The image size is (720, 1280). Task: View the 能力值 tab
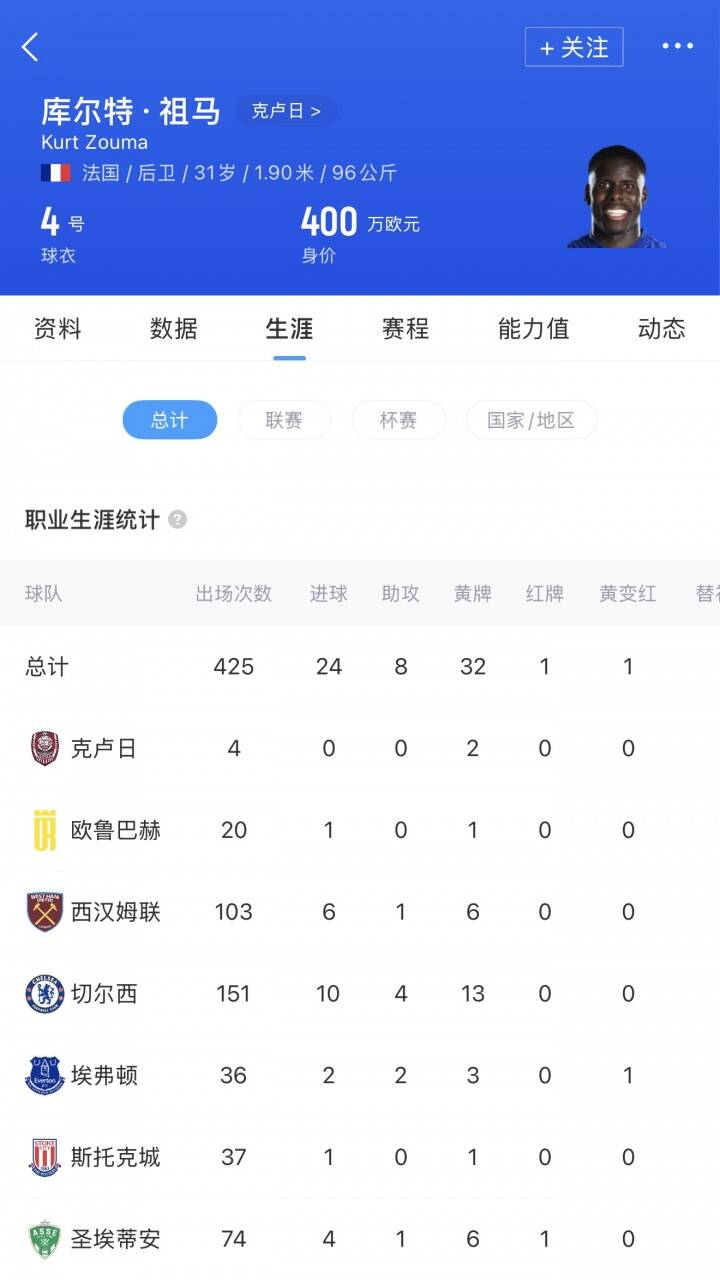[x=533, y=329]
